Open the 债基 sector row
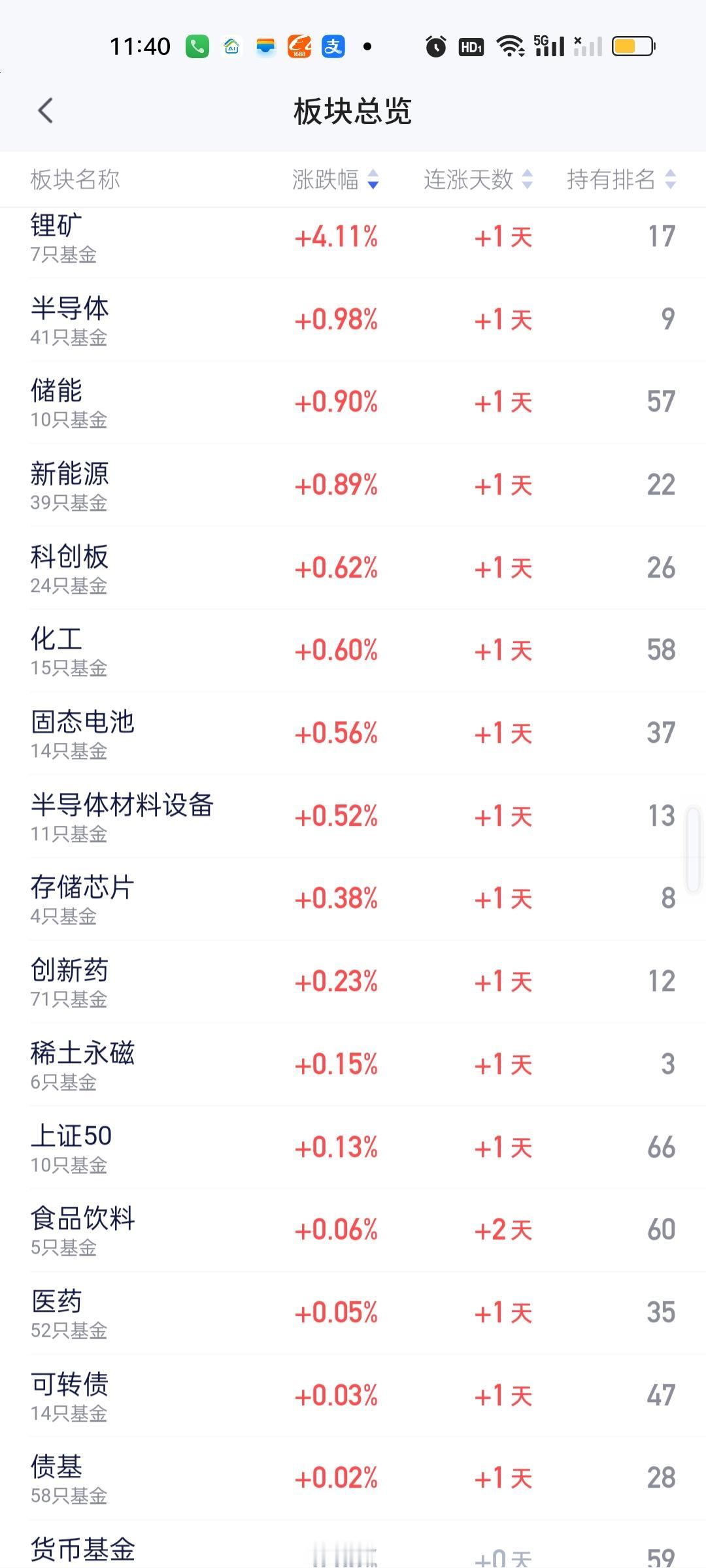Image resolution: width=706 pixels, height=1568 pixels. point(353,1478)
